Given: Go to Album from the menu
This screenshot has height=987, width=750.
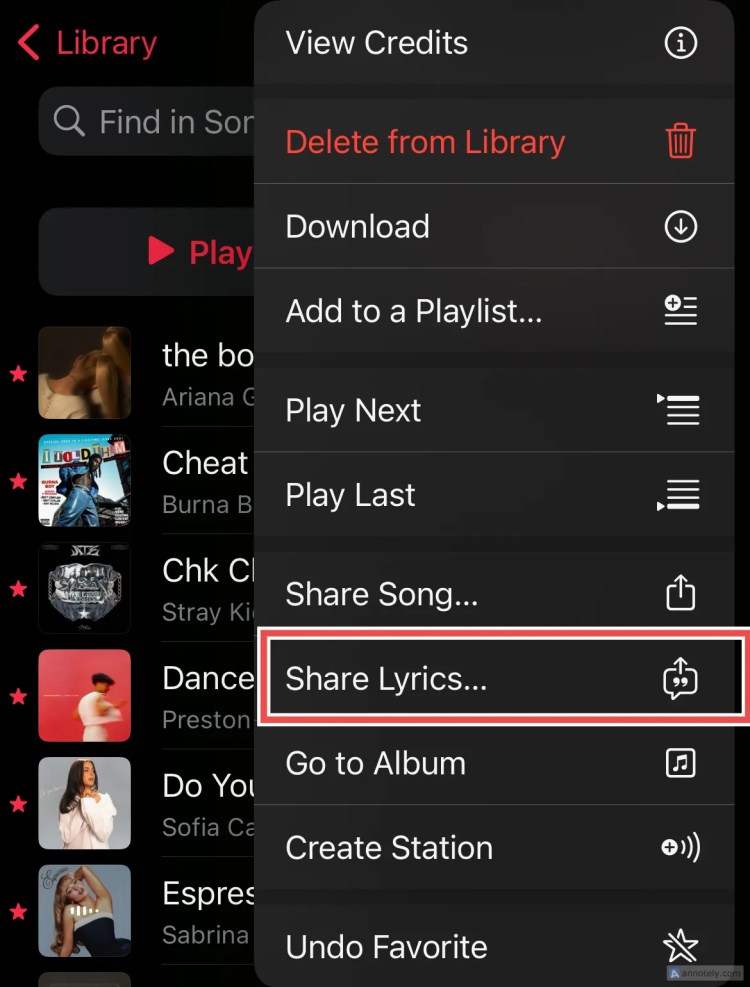Looking at the screenshot, I should (x=492, y=763).
